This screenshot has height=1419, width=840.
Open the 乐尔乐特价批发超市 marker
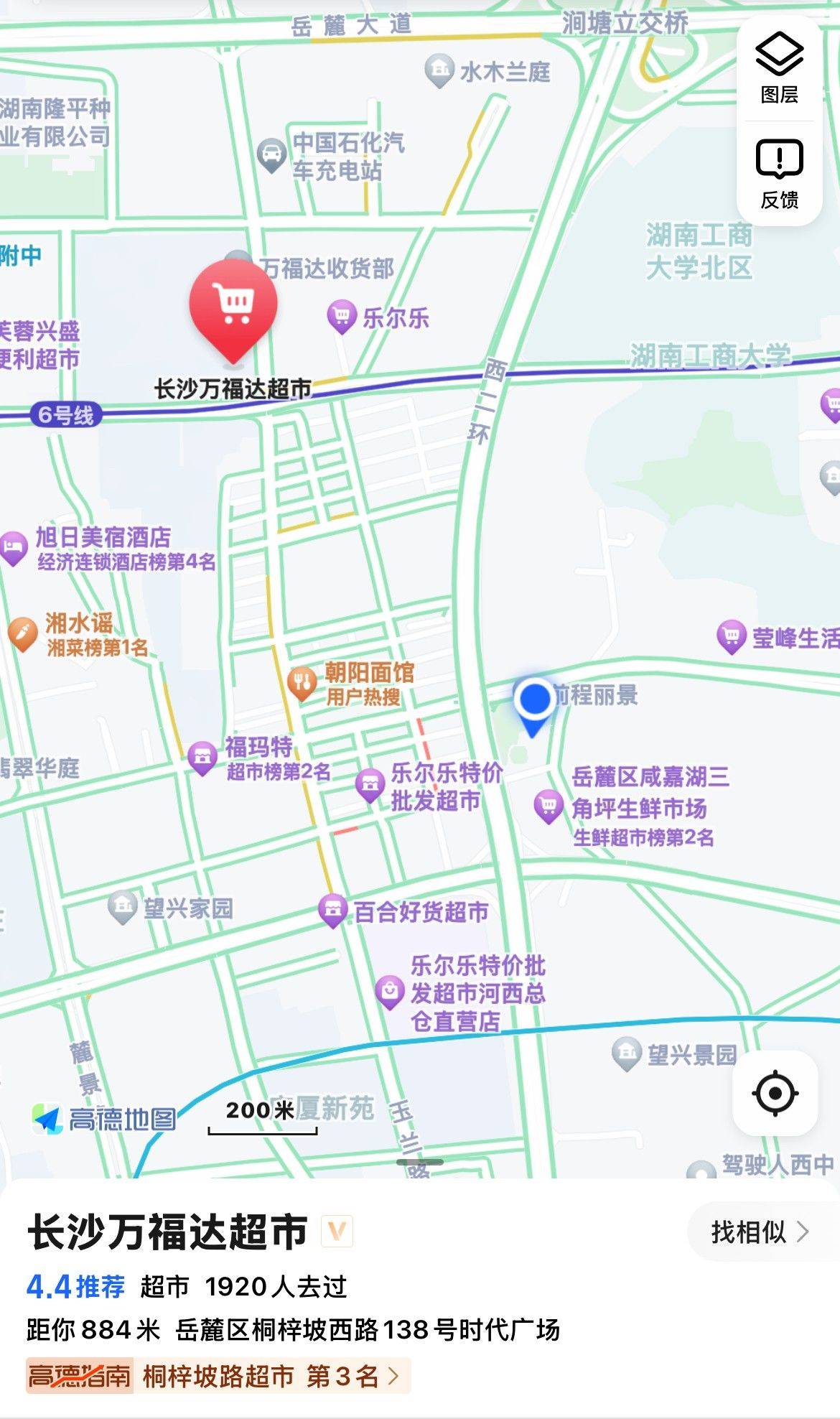pos(370,785)
